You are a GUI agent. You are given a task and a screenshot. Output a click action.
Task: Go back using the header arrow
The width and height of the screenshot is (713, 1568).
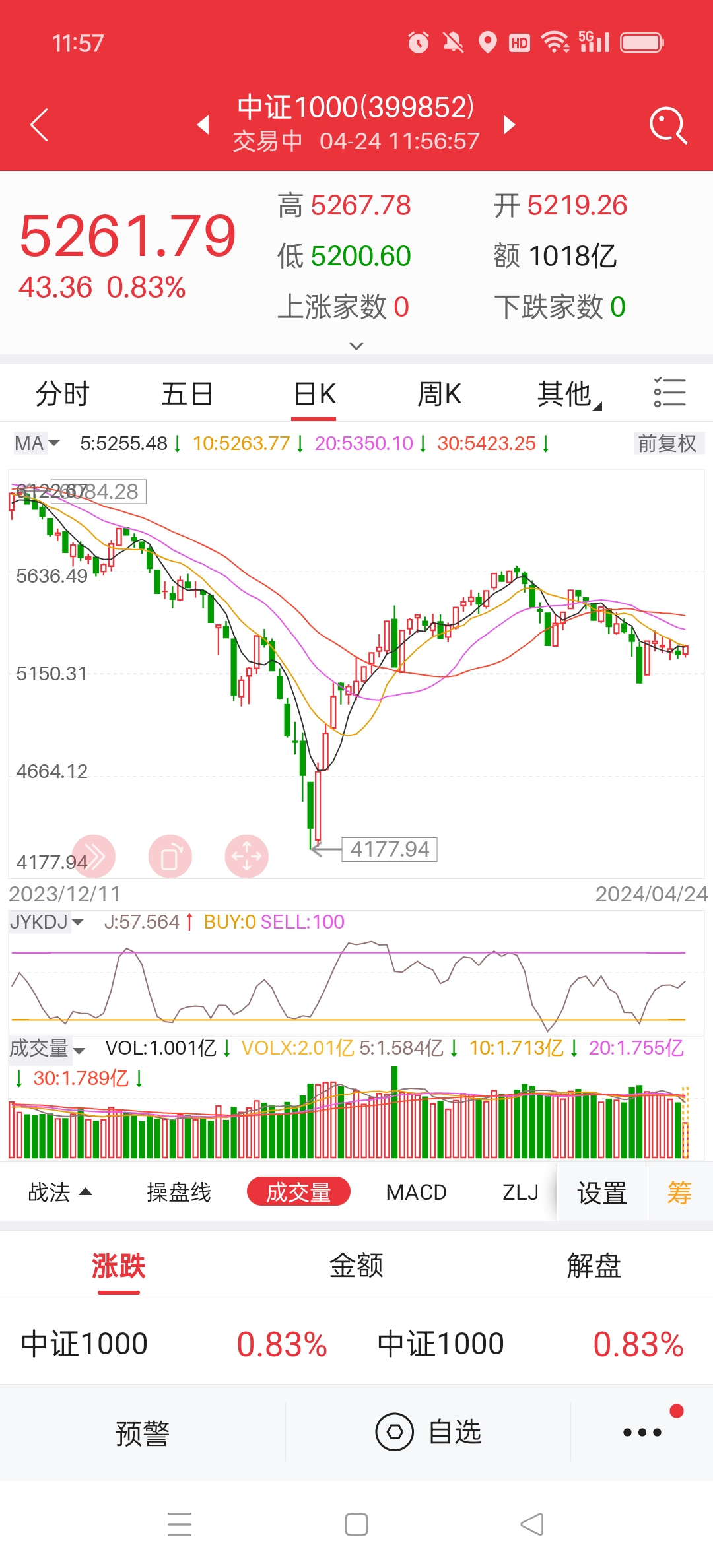pos(40,124)
